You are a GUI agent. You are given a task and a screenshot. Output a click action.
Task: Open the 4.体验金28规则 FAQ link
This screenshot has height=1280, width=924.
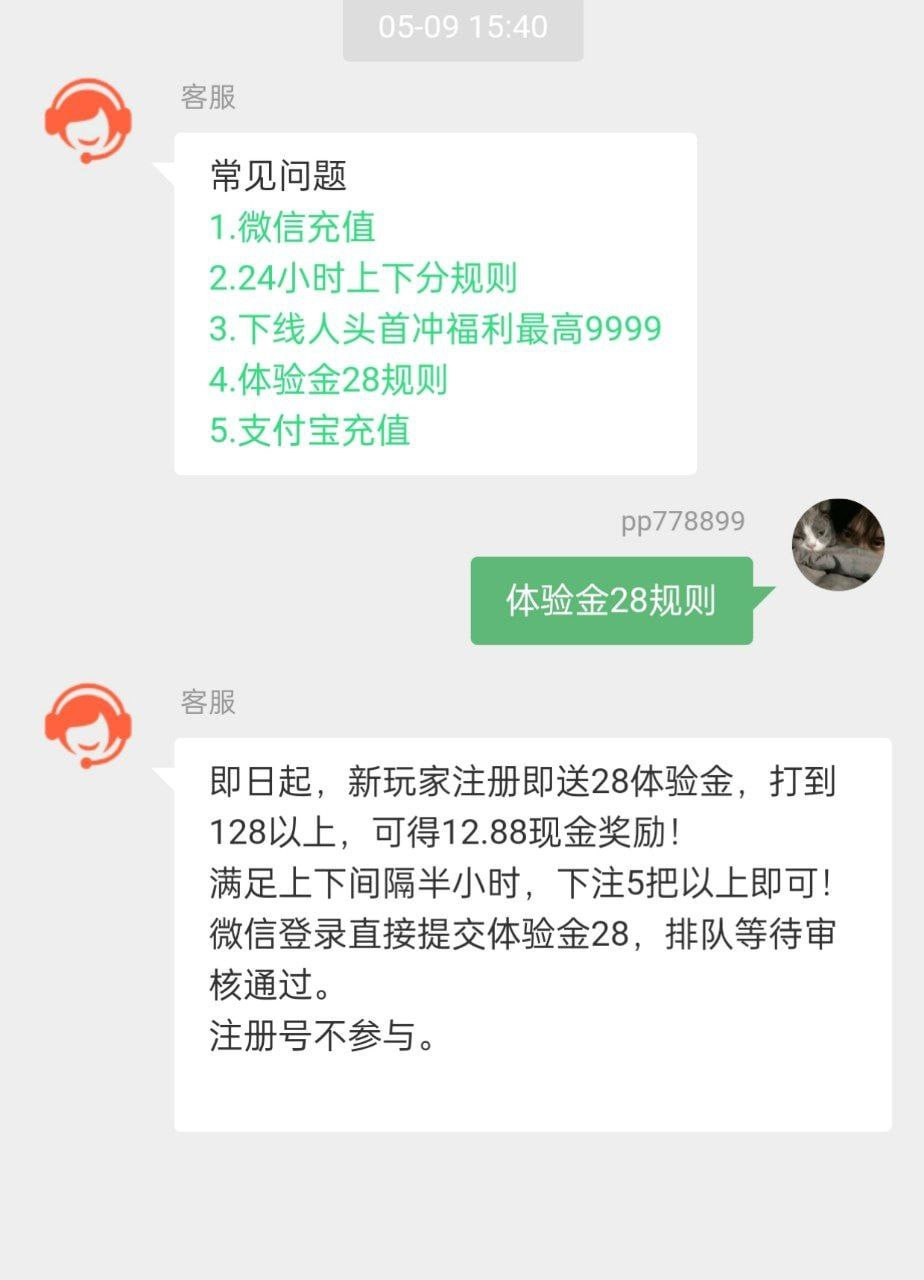point(328,380)
